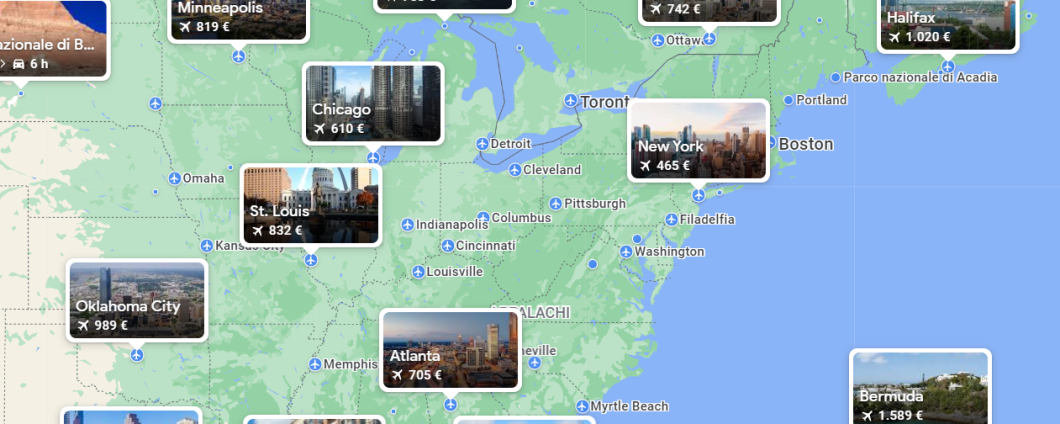The height and width of the screenshot is (424, 1060).
Task: Open the Atlanta 705 € destination card
Action: [x=451, y=350]
